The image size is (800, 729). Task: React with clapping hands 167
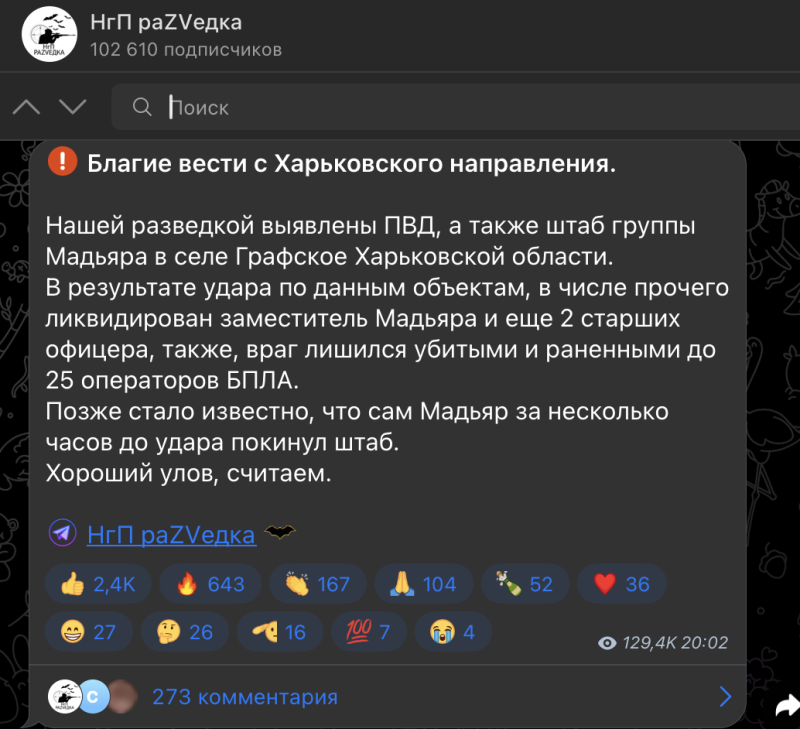[x=317, y=584]
